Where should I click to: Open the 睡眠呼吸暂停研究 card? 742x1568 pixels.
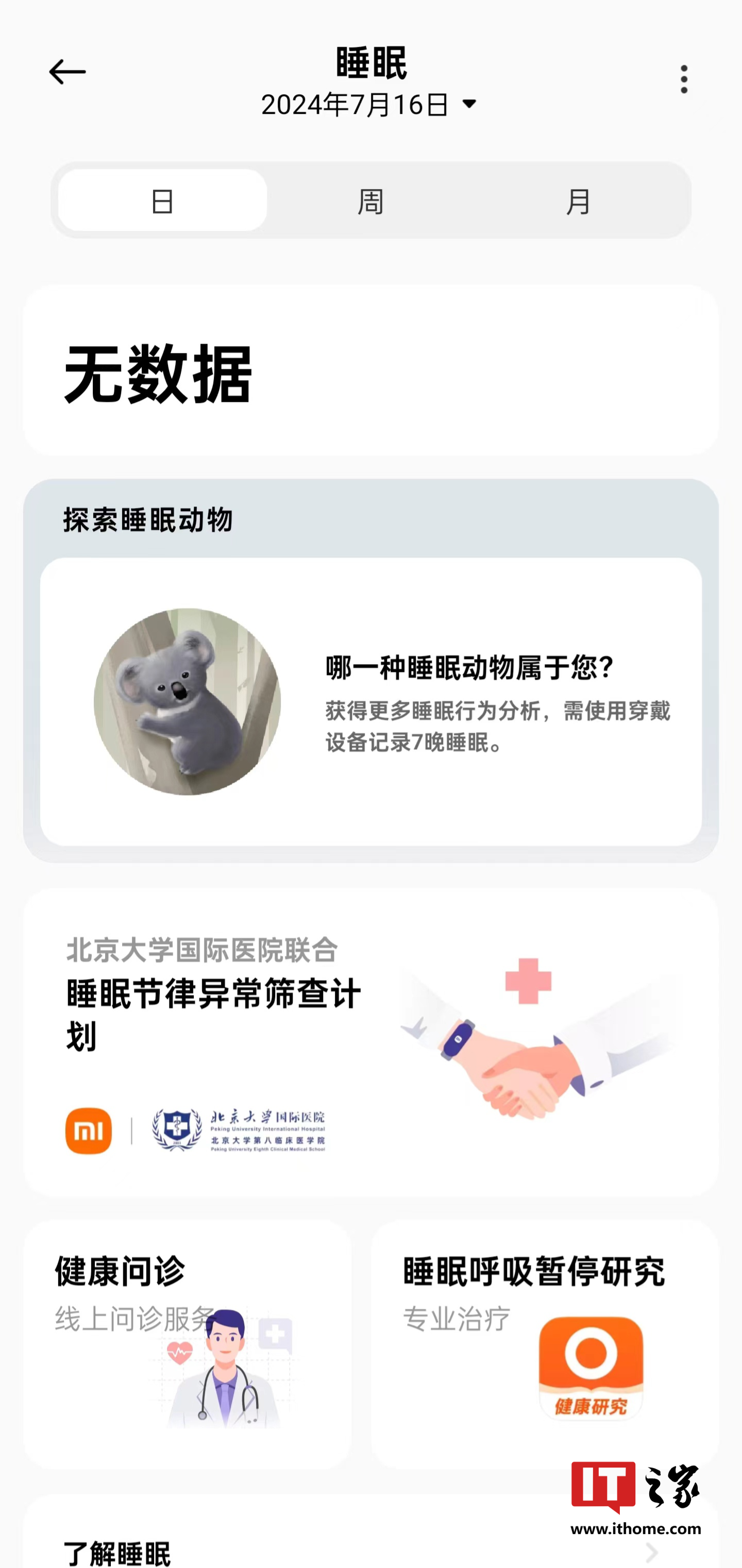pyautogui.click(x=544, y=1344)
